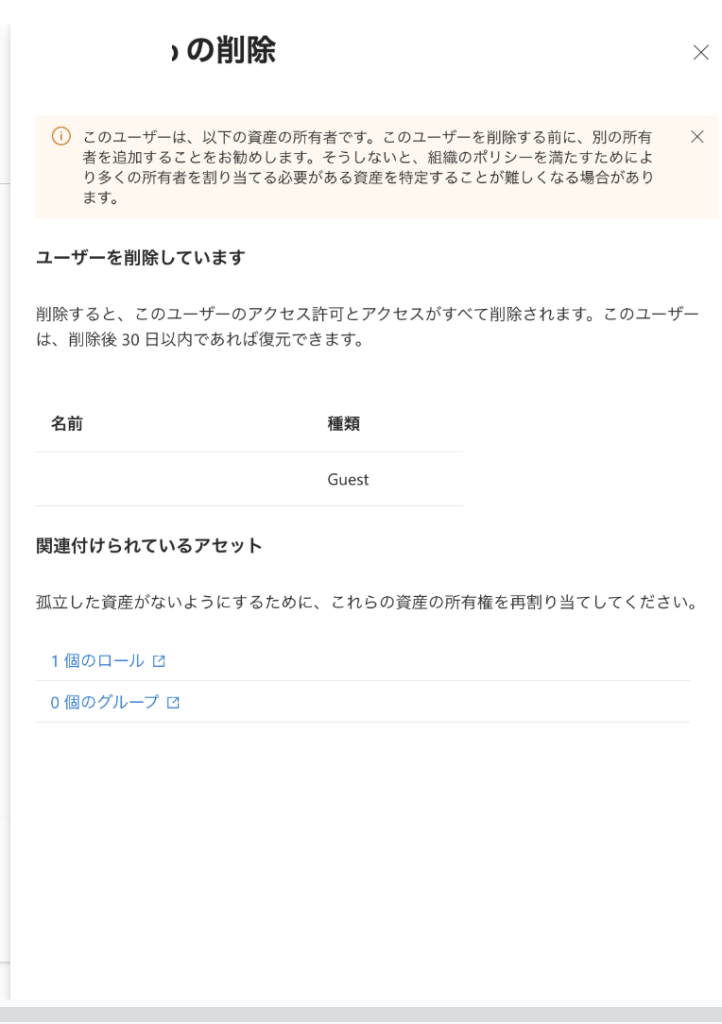Dismiss the orange owner warning banner
Image resolution: width=722 pixels, height=1024 pixels.
(x=697, y=137)
